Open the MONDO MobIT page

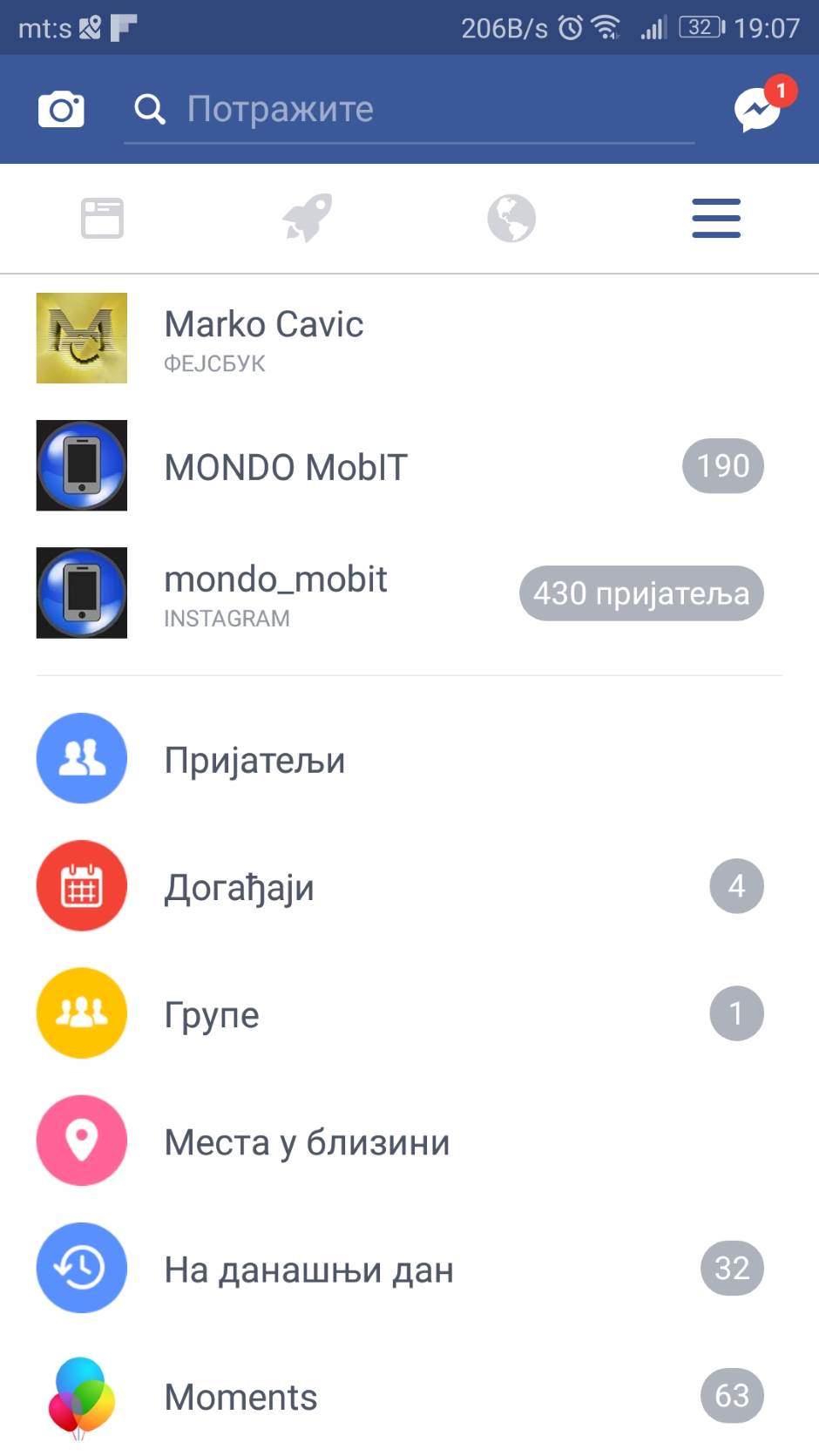(x=286, y=466)
